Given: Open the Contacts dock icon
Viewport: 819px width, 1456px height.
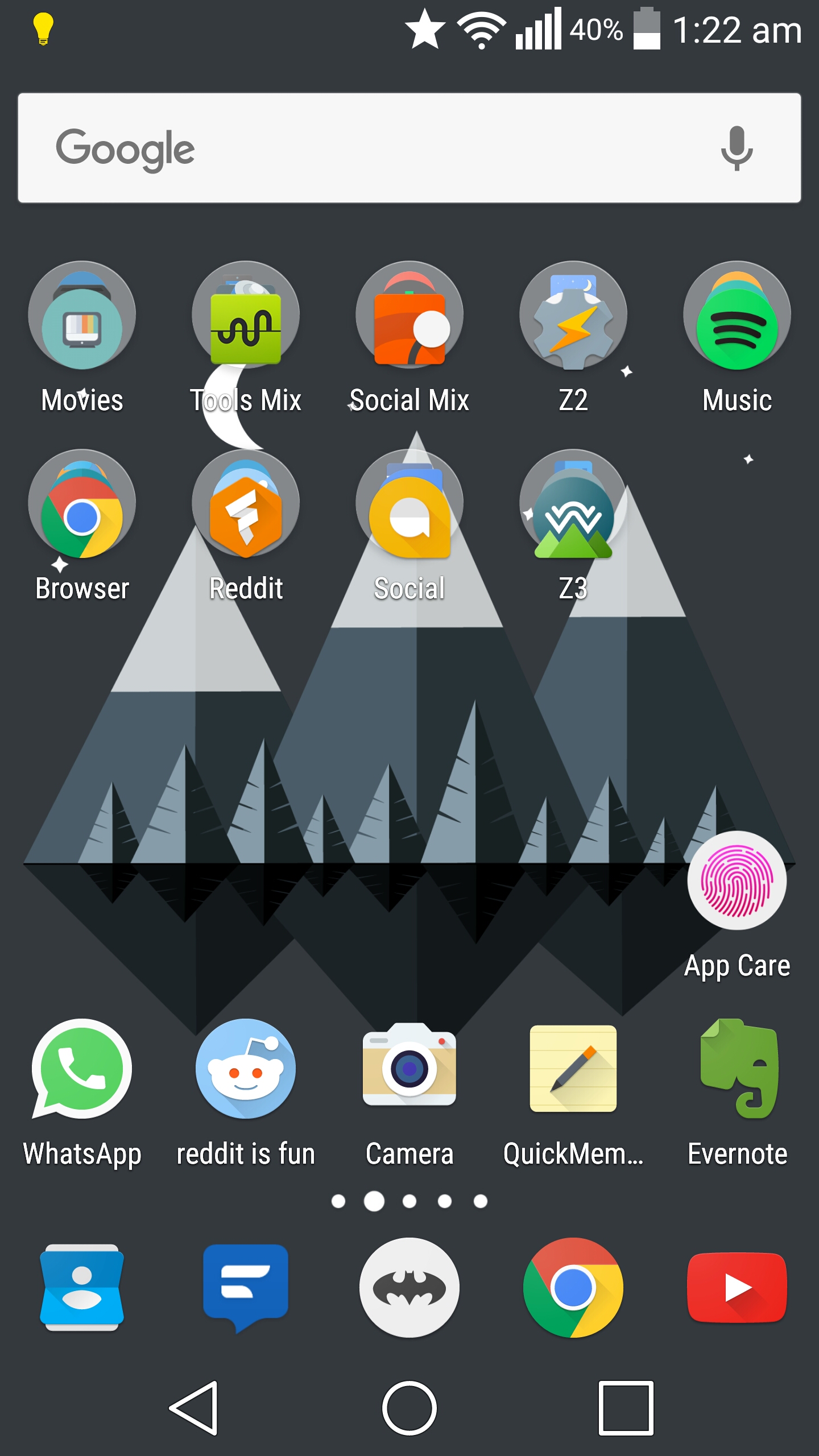Looking at the screenshot, I should tap(82, 1288).
